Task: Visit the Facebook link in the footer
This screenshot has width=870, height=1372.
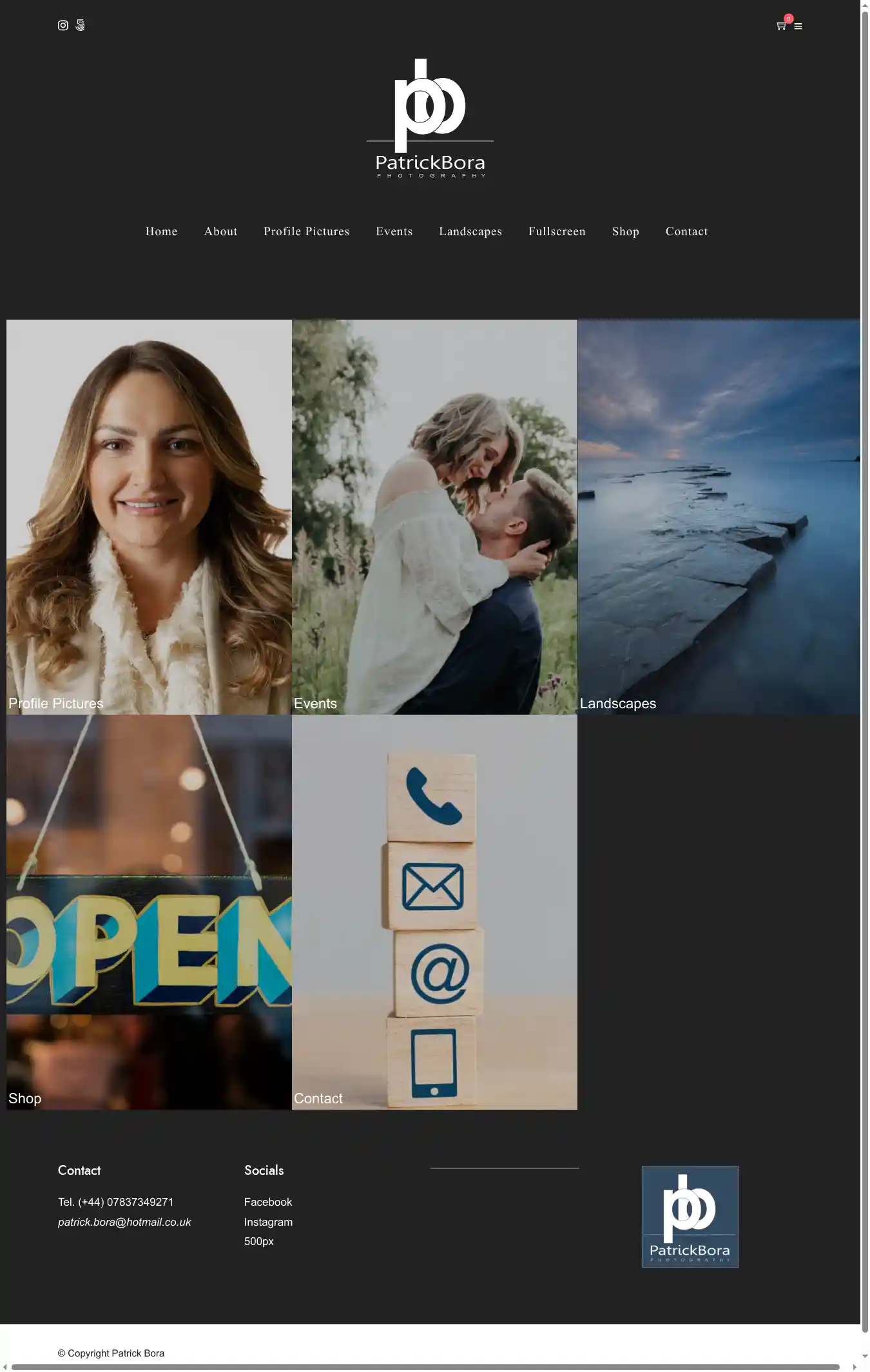Action: click(x=267, y=1202)
